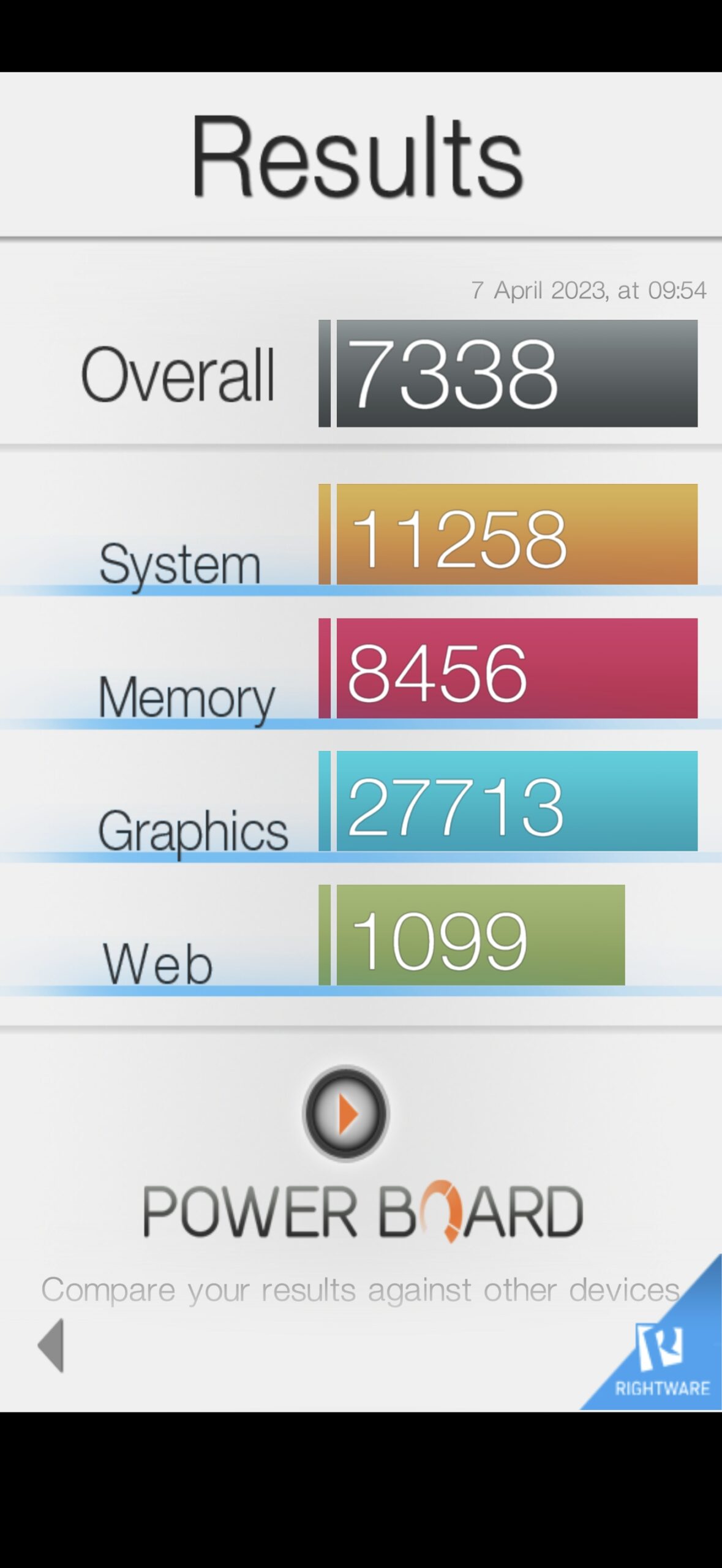Expand the Graphics score details
This screenshot has width=722, height=1568.
[361, 803]
